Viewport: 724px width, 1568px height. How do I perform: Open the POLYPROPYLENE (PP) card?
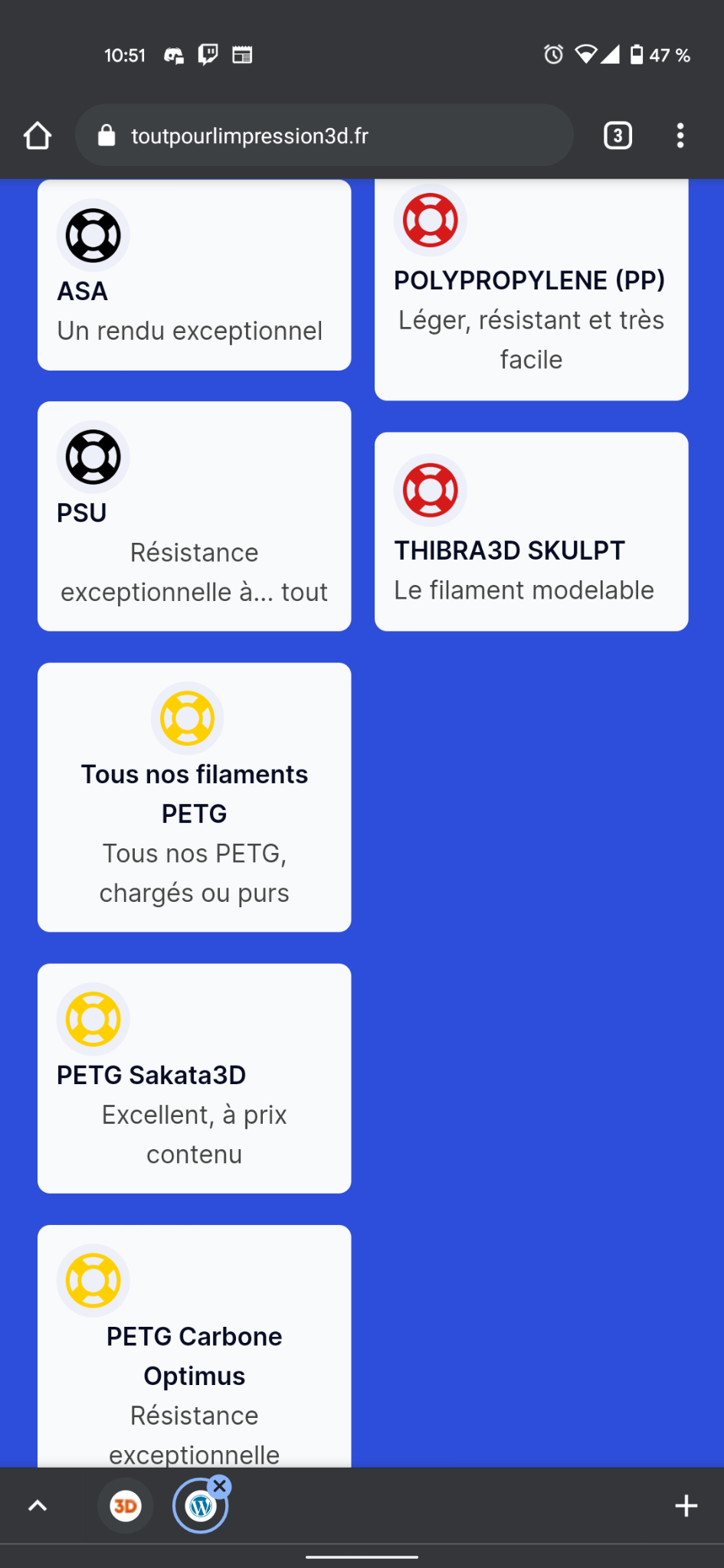531,289
